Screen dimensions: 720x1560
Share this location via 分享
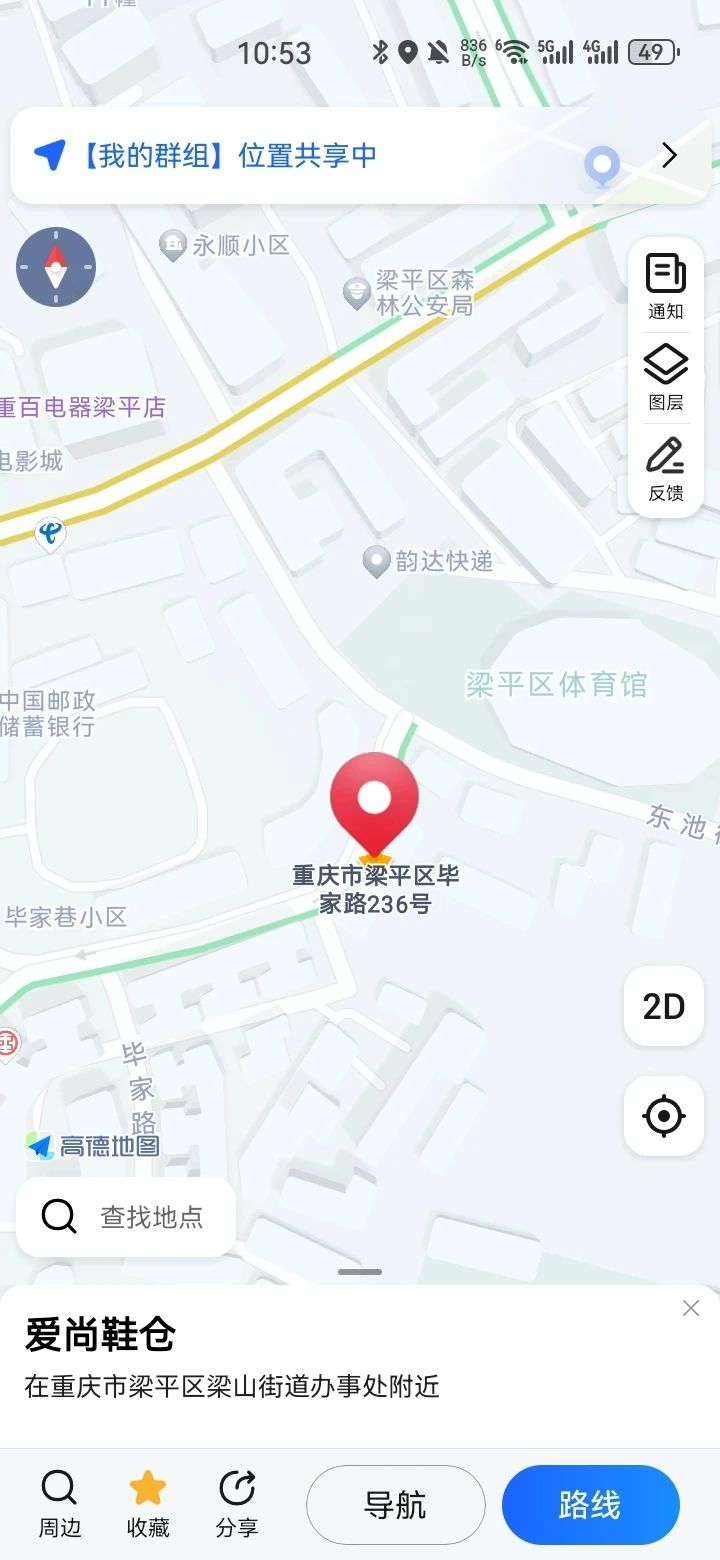pyautogui.click(x=237, y=1503)
